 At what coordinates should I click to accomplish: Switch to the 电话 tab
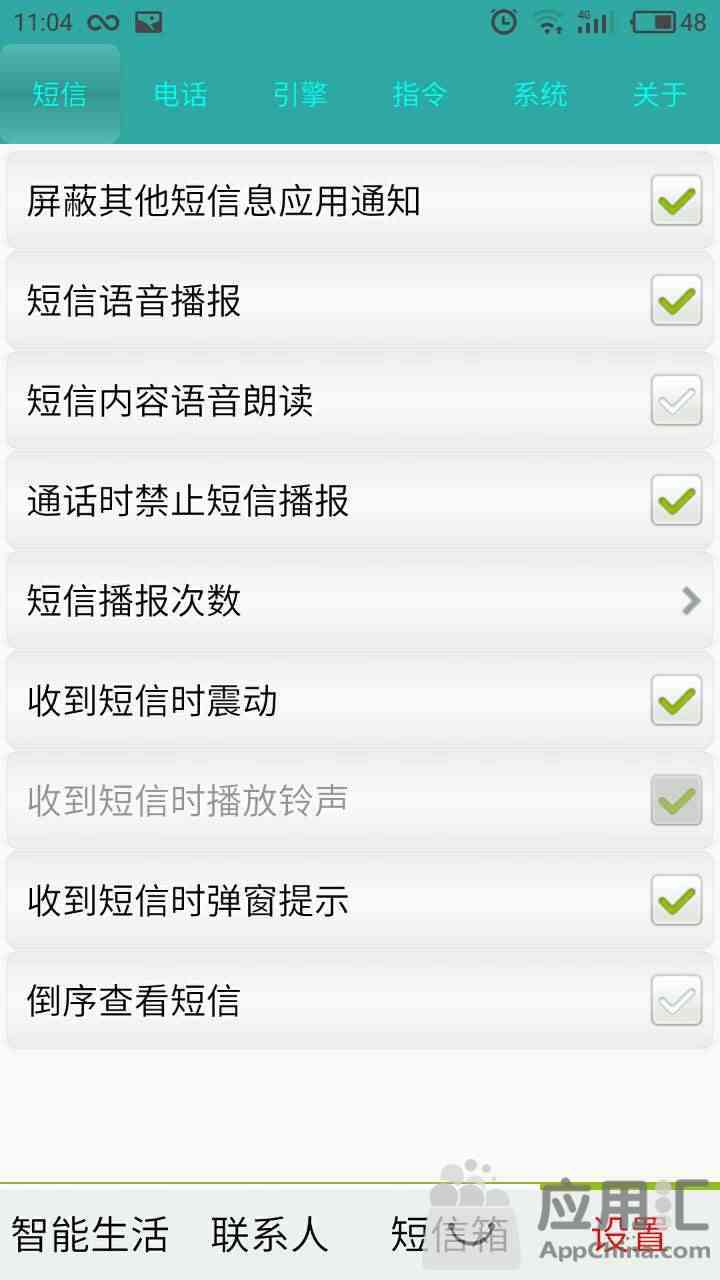[x=180, y=95]
